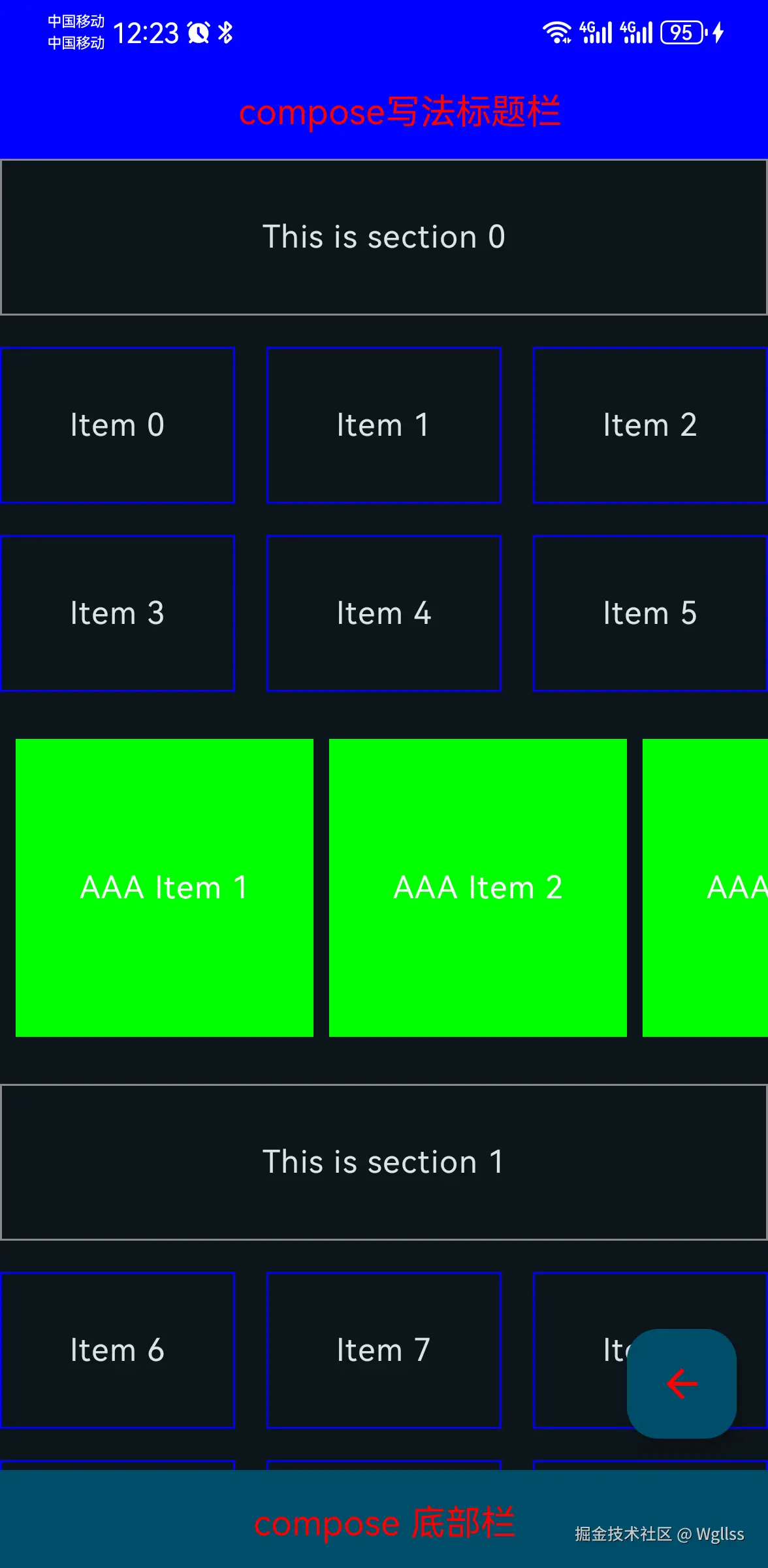Choose the Item 2 grid cell
Viewport: 768px width, 1568px height.
(x=650, y=425)
